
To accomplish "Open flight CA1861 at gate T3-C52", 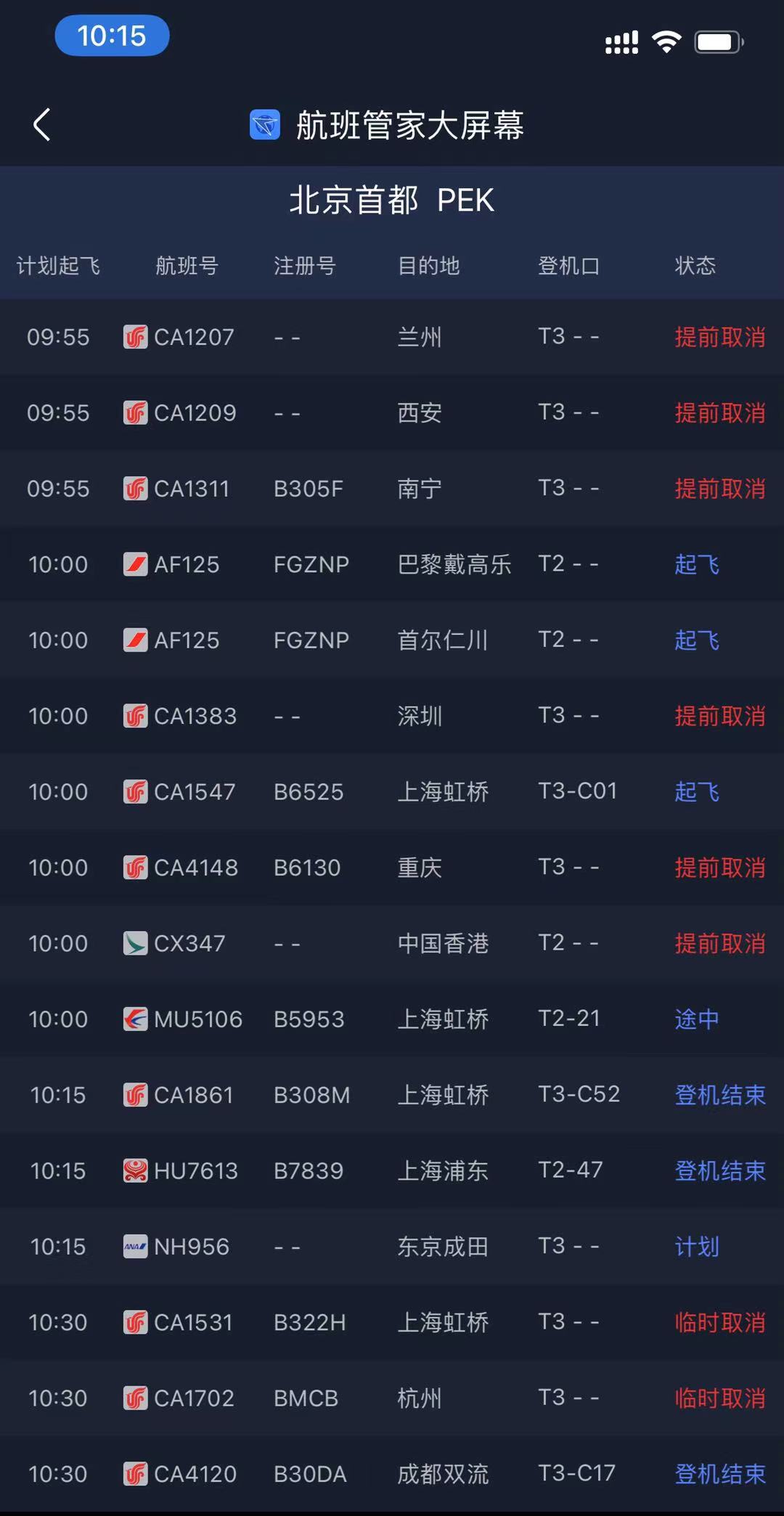I will 392,1094.
